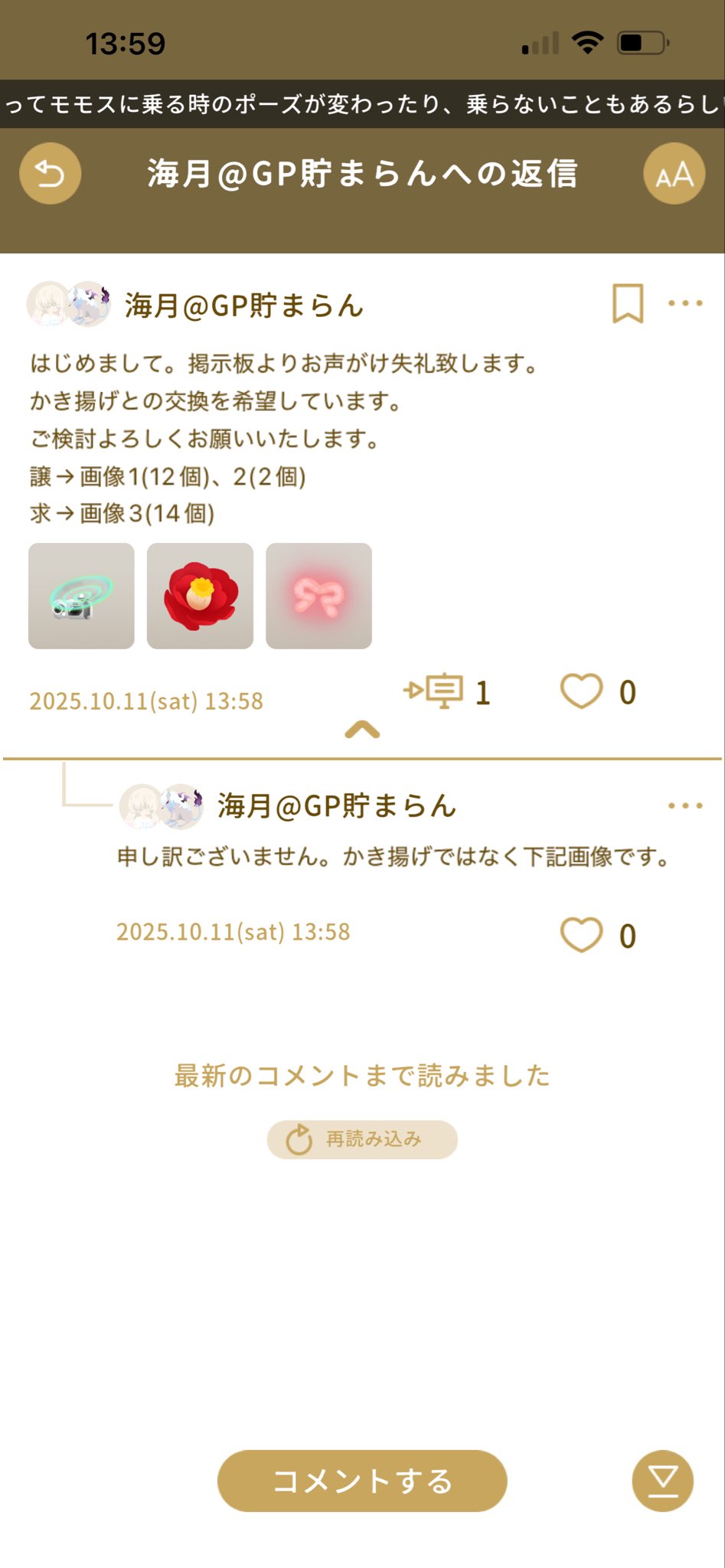Like the reply starting with 申し訳ございません
Viewport: 725px width, 1568px height.
[x=582, y=935]
